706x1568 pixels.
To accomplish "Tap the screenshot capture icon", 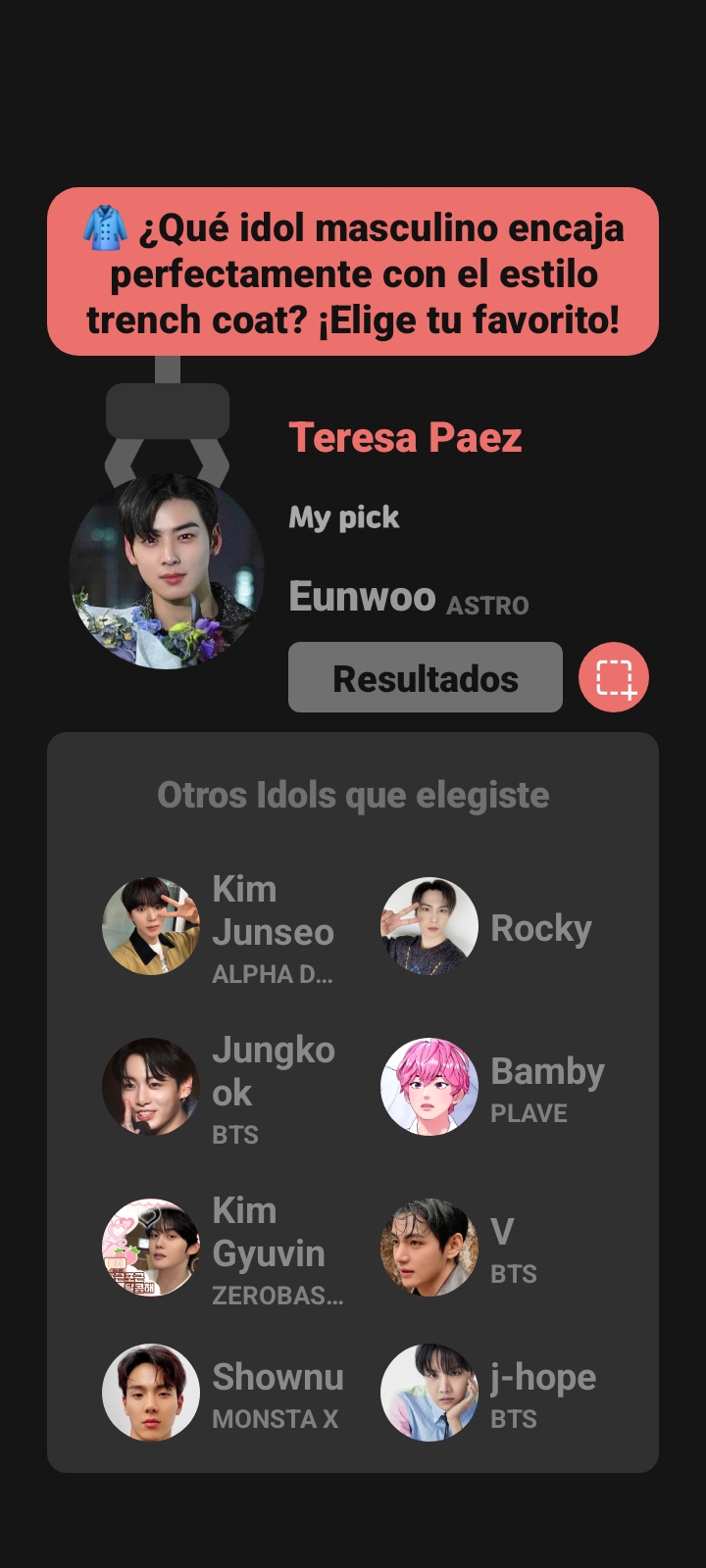I will click(x=614, y=677).
